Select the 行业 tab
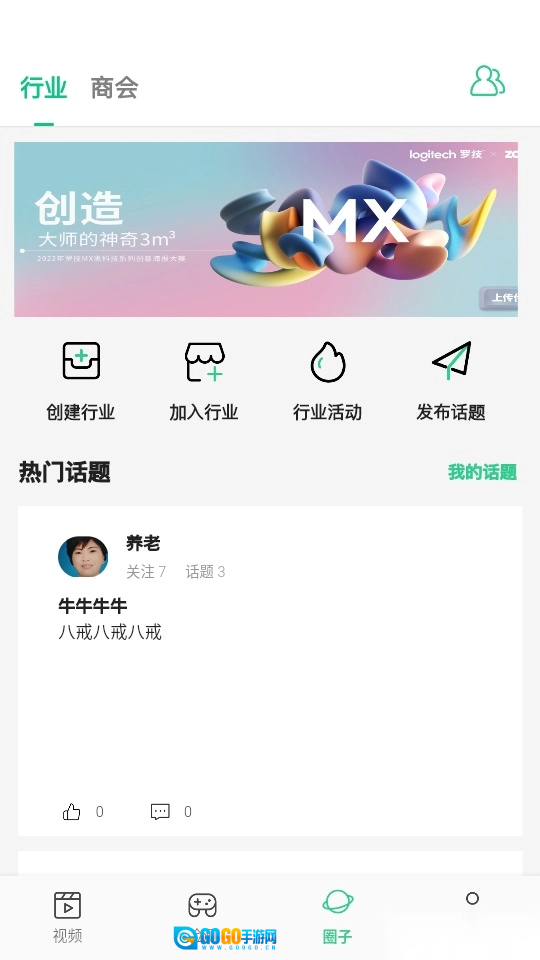Image resolution: width=540 pixels, height=960 pixels. [x=43, y=88]
